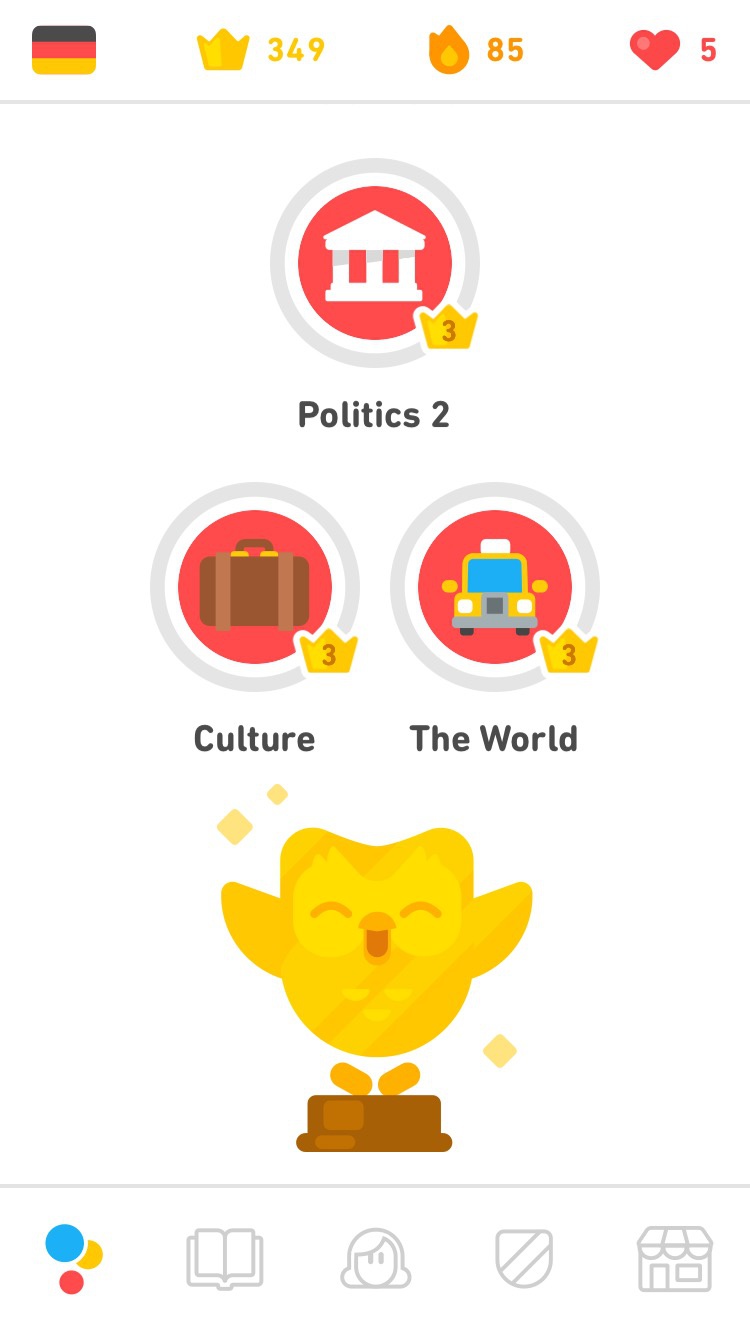
Task: Select The World skill
Action: (x=495, y=587)
